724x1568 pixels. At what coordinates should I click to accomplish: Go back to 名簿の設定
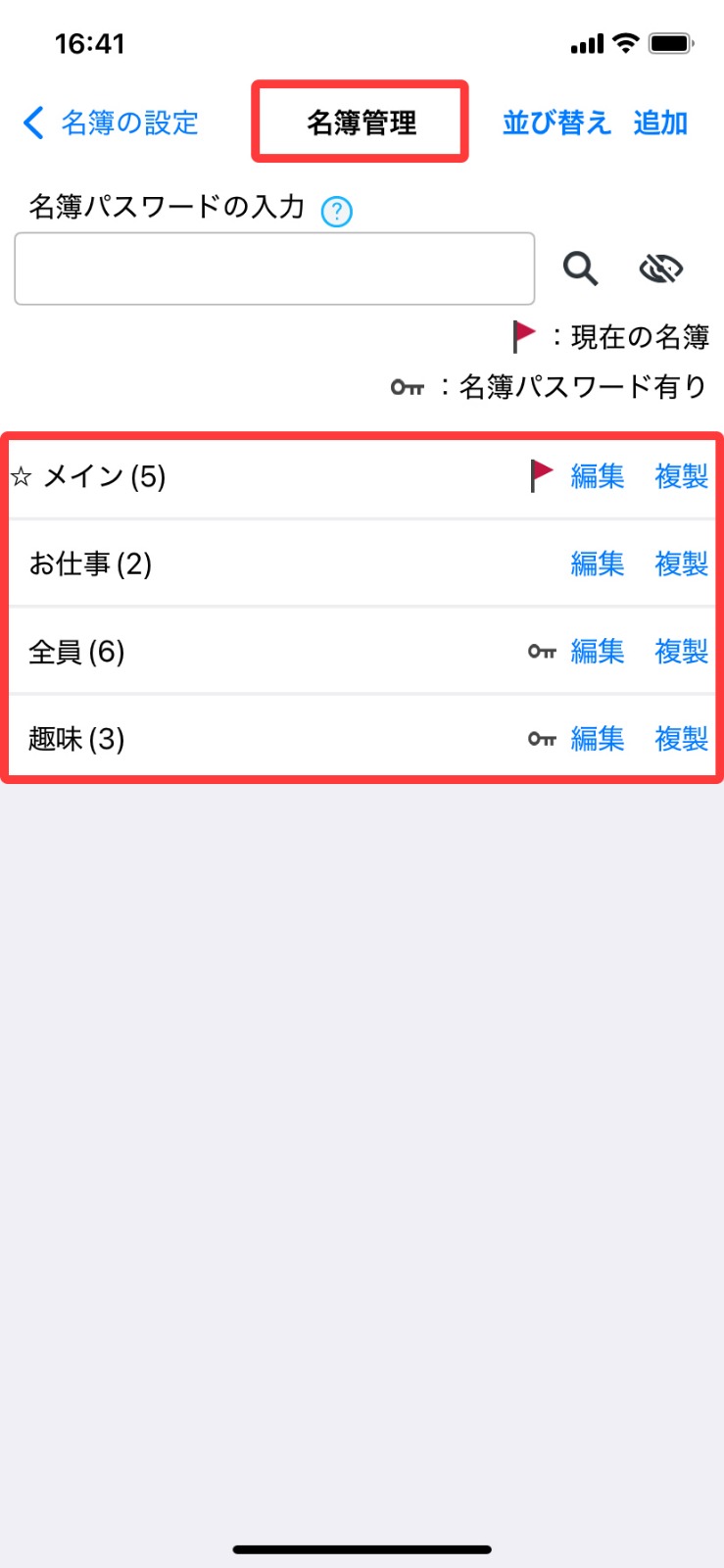point(111,123)
